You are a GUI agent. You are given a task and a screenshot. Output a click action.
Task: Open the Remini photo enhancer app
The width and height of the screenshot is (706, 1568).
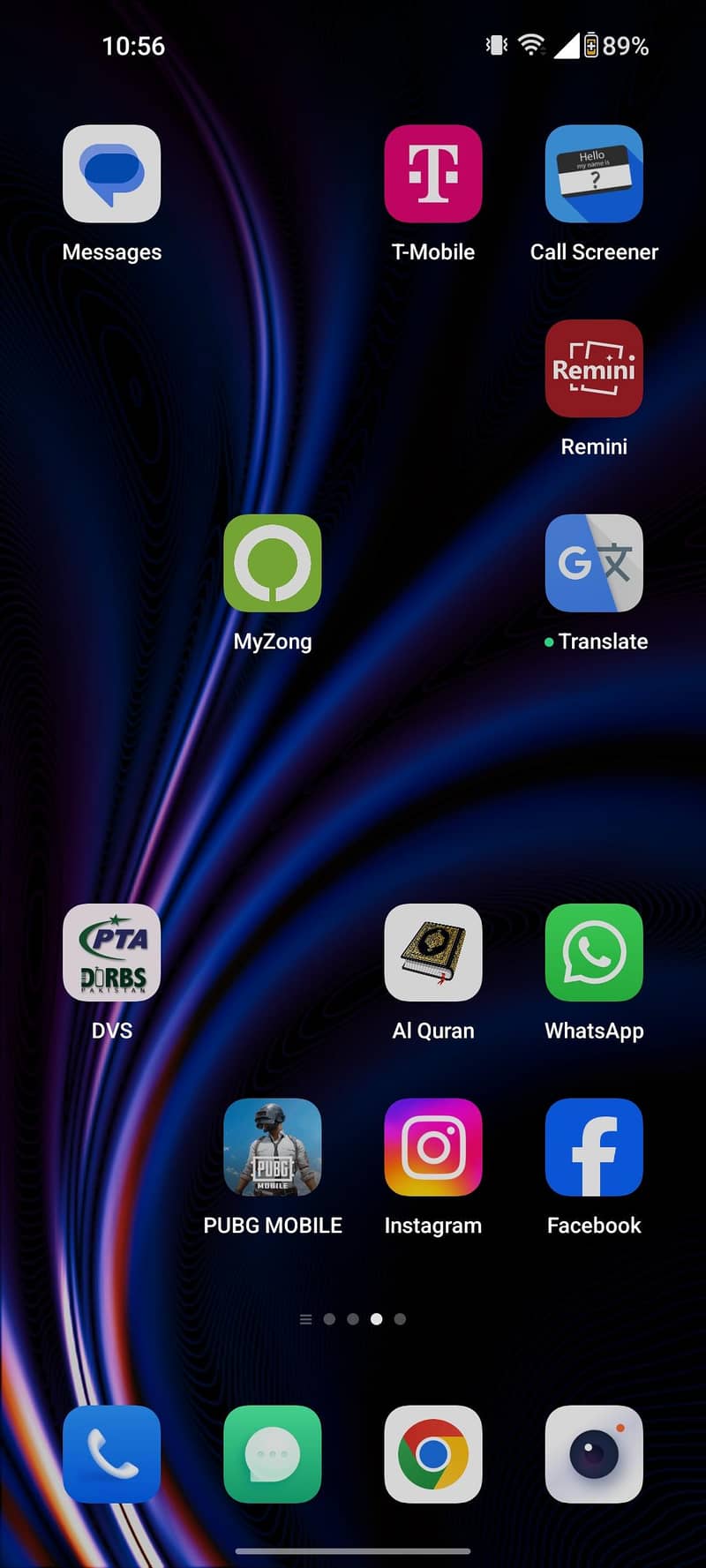point(594,369)
